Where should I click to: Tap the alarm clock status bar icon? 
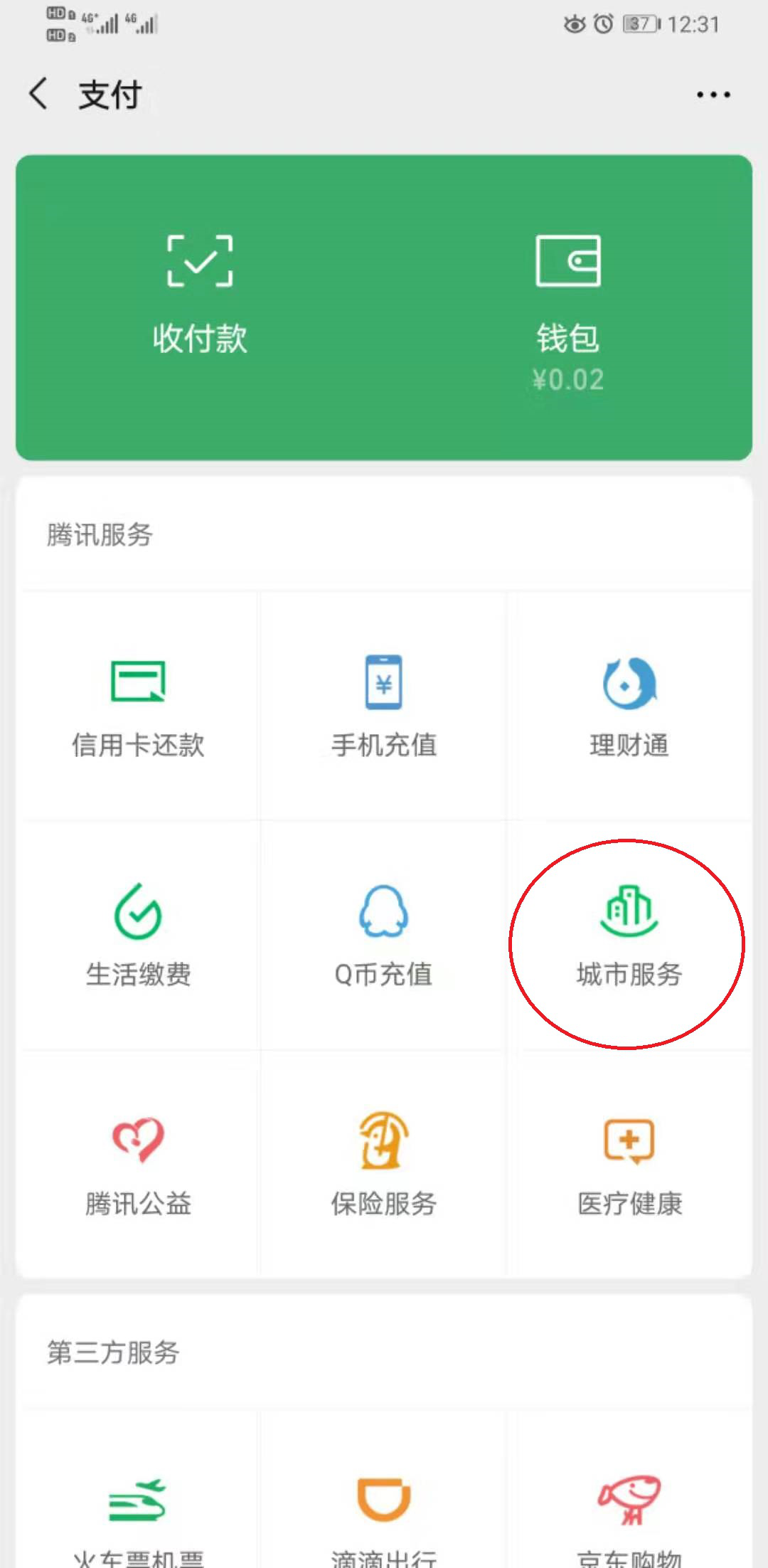point(601,23)
